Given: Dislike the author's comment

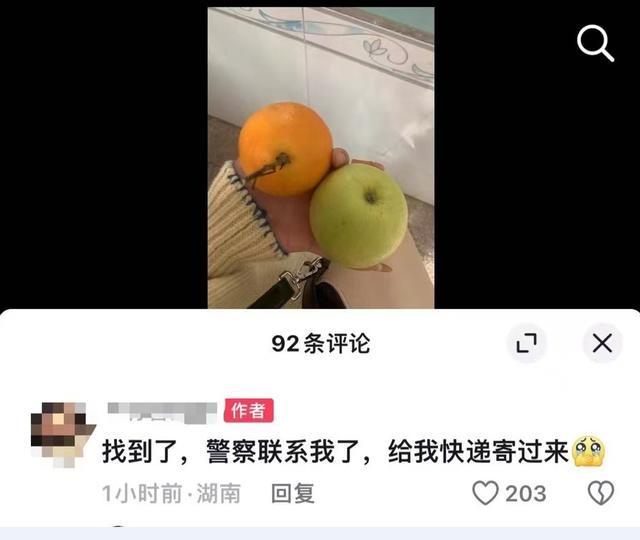Looking at the screenshot, I should click(599, 493).
